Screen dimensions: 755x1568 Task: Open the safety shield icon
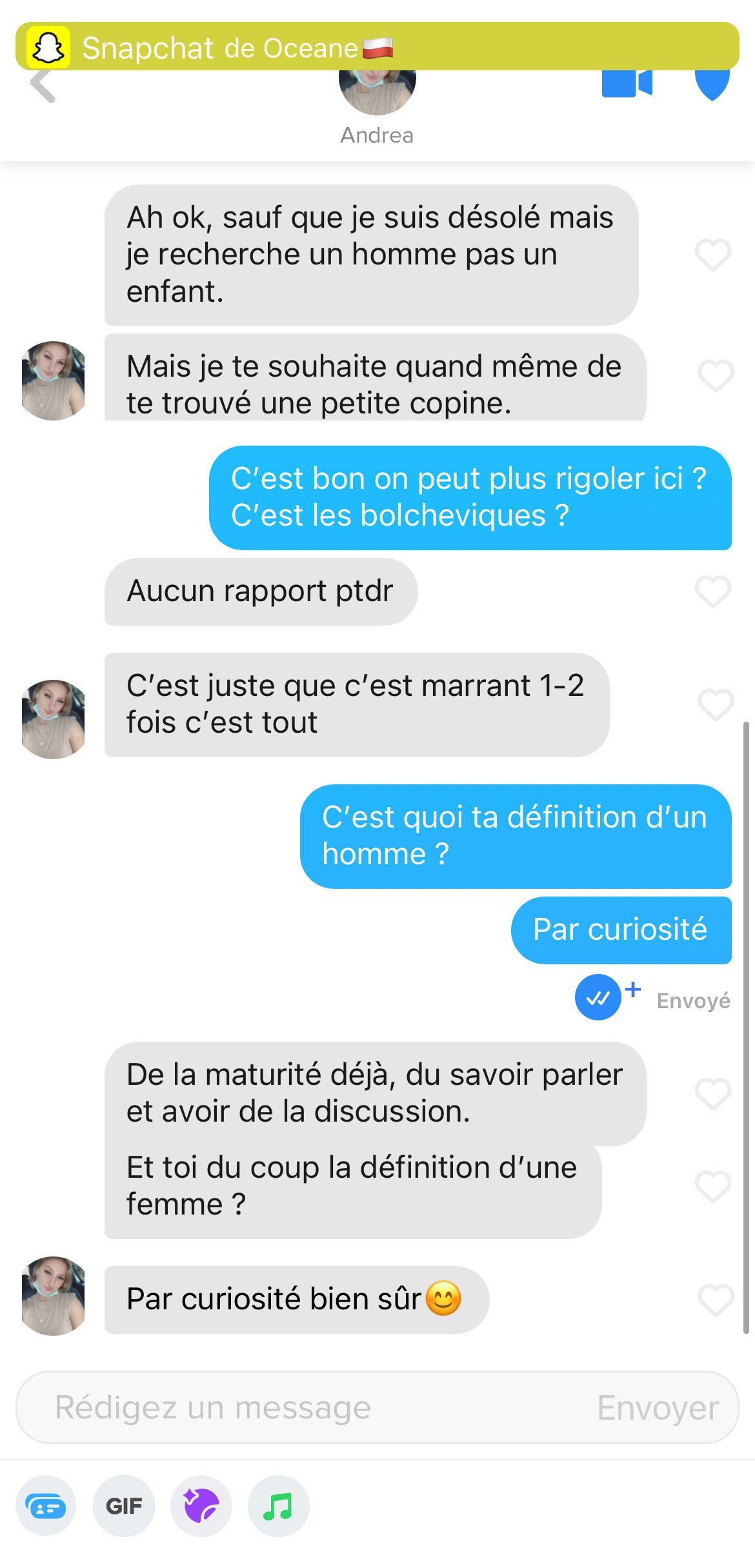click(x=712, y=86)
